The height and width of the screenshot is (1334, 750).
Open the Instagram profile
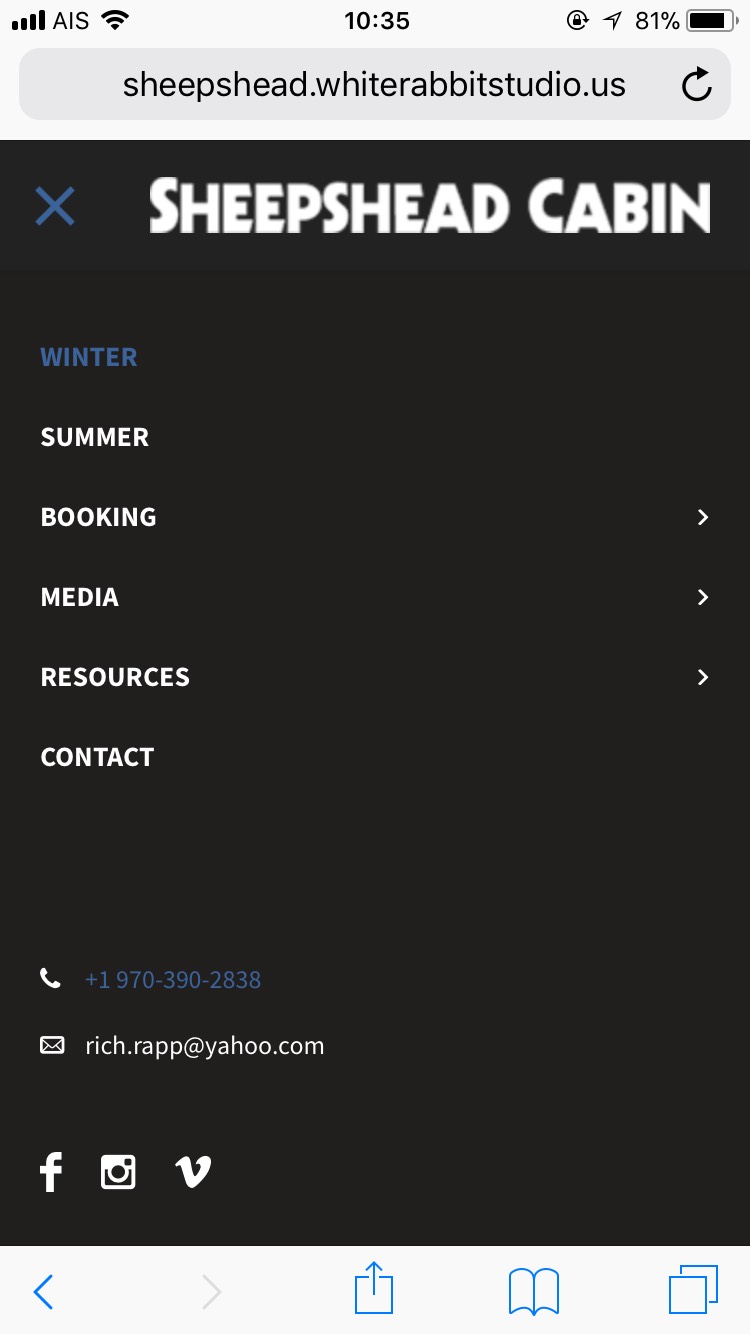pyautogui.click(x=118, y=1171)
